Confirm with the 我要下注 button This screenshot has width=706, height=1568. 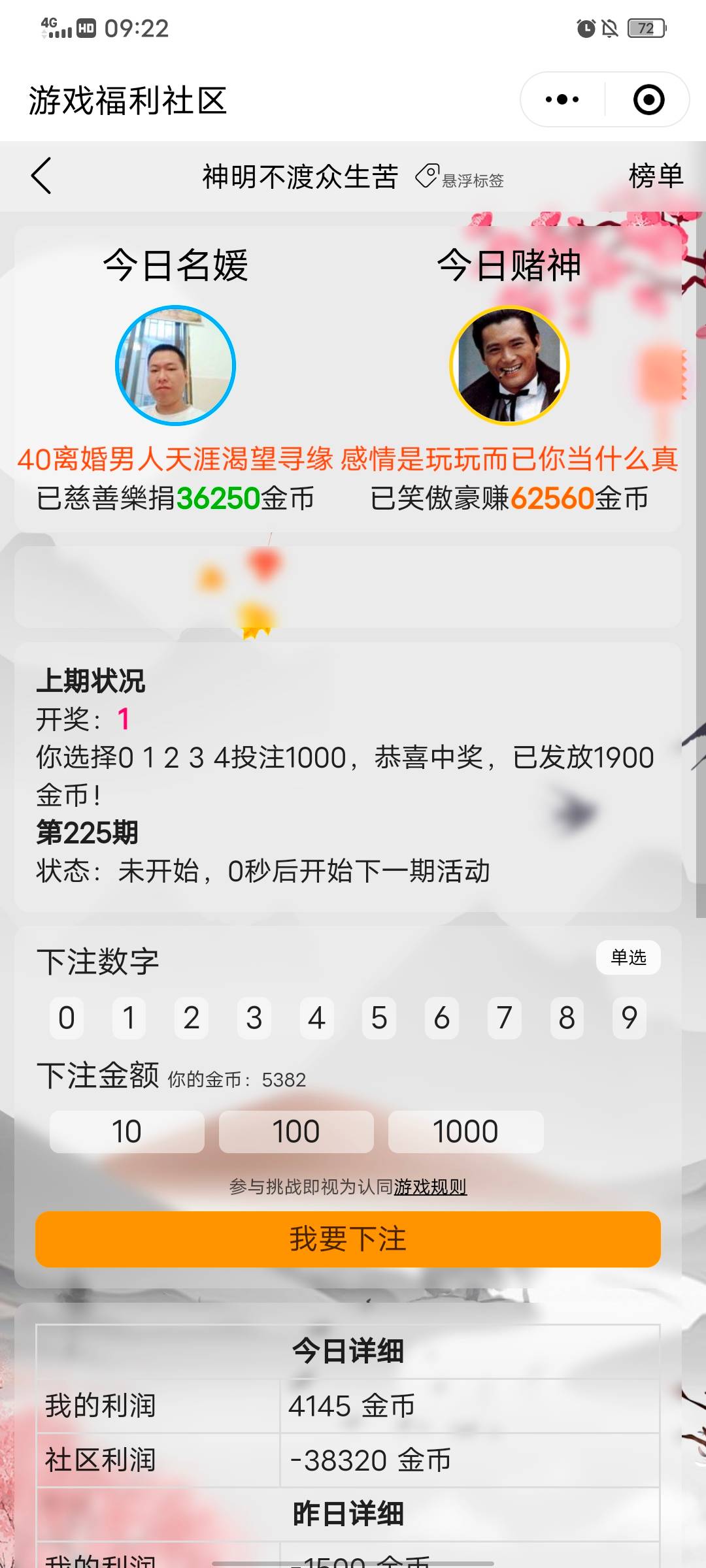click(x=348, y=1239)
